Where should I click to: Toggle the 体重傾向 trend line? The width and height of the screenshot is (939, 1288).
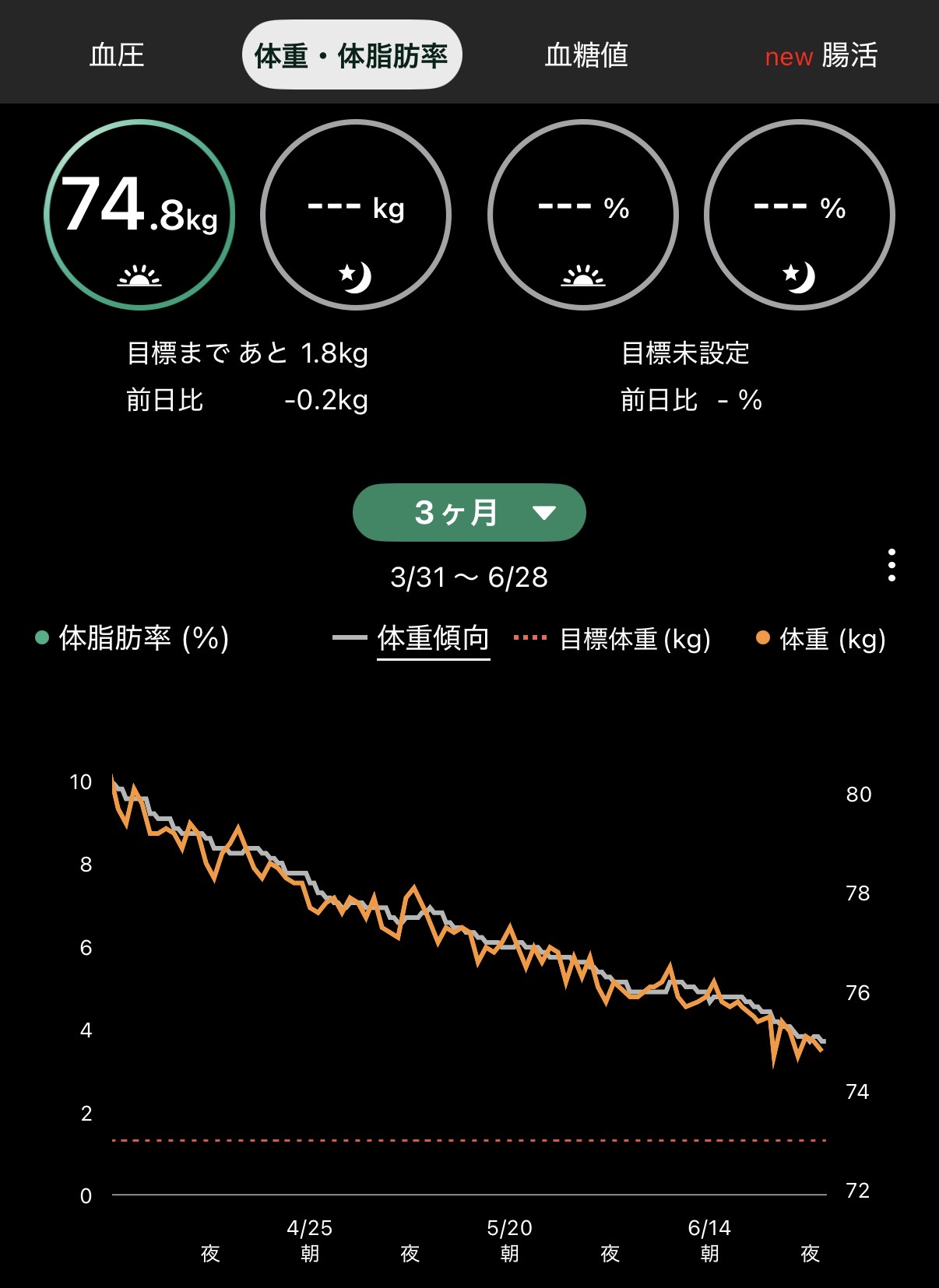coord(411,639)
